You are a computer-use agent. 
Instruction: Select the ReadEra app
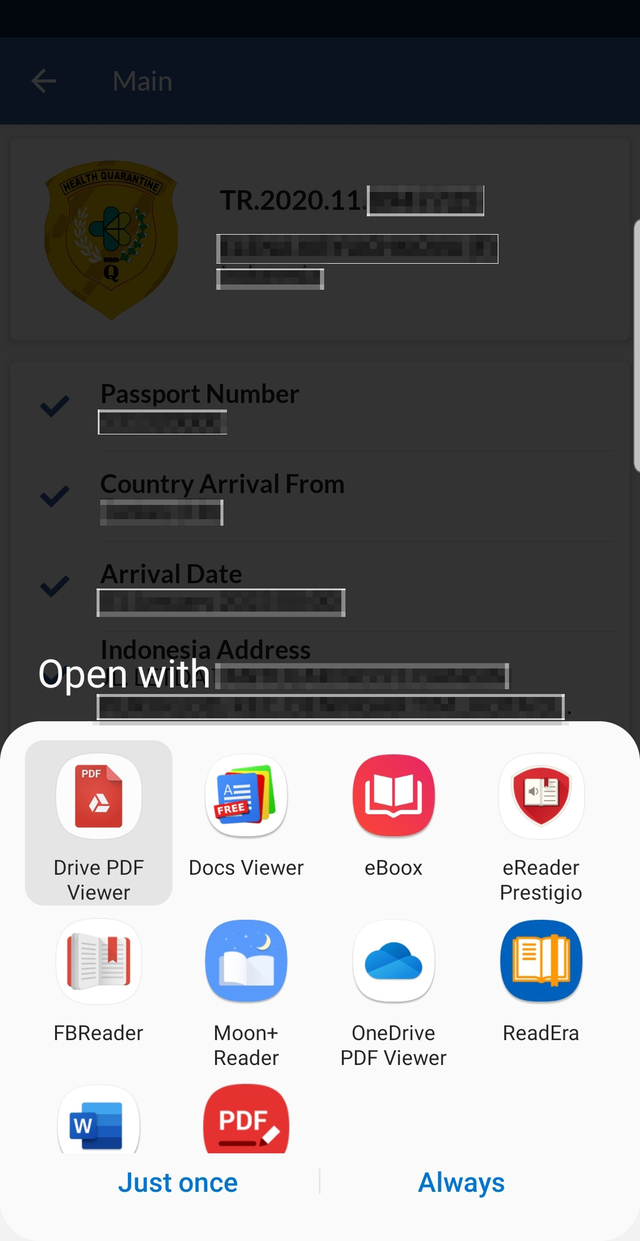pos(541,983)
